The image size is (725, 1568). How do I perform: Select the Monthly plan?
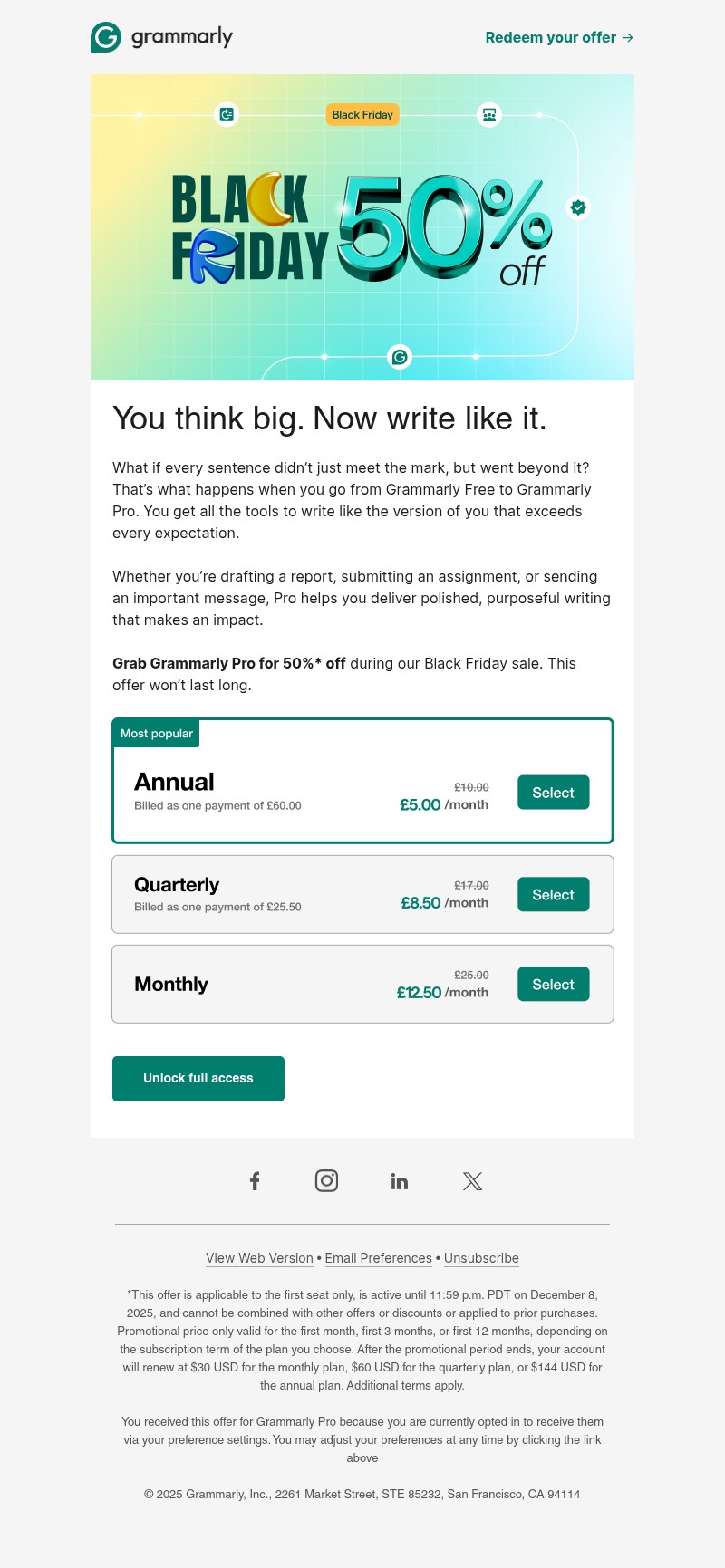[553, 984]
